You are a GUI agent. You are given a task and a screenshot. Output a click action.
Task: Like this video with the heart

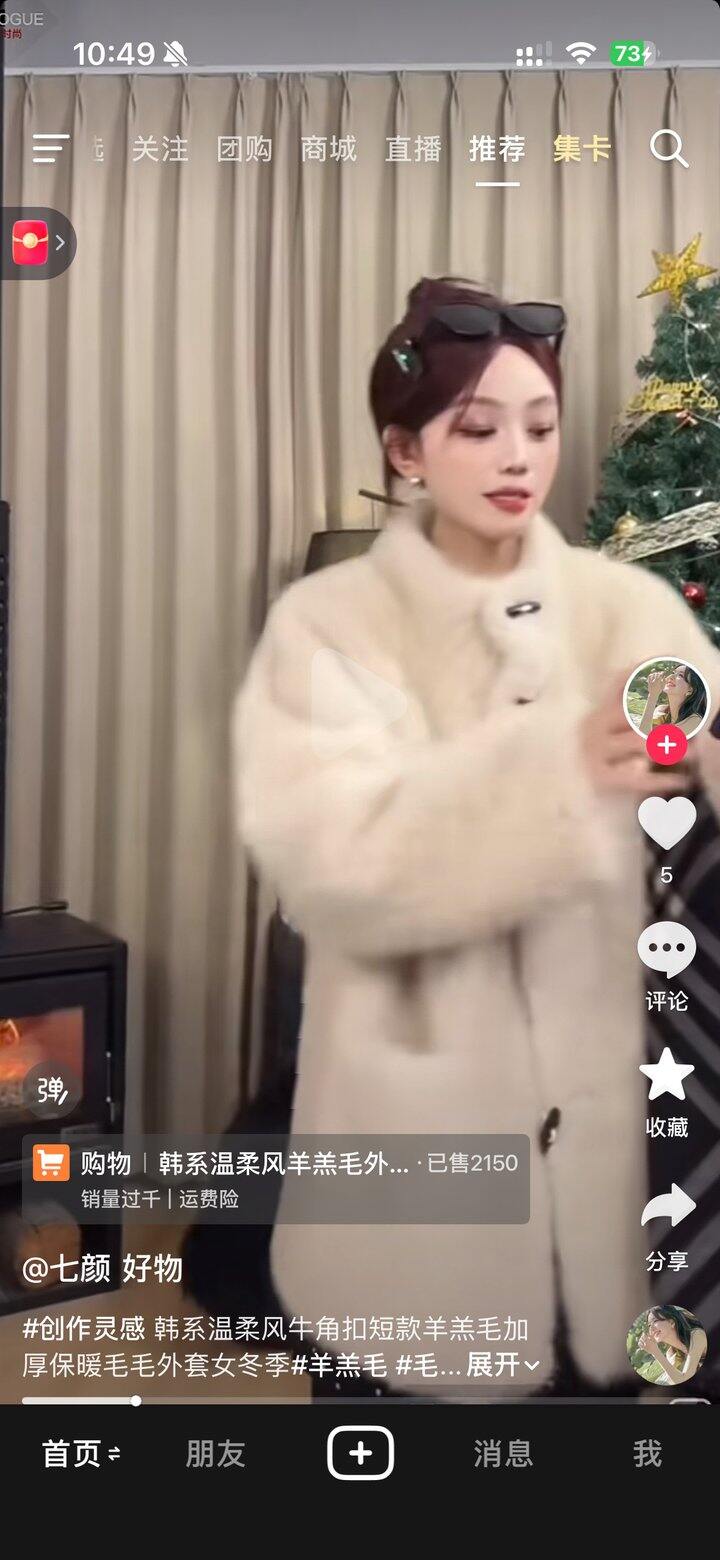click(666, 824)
